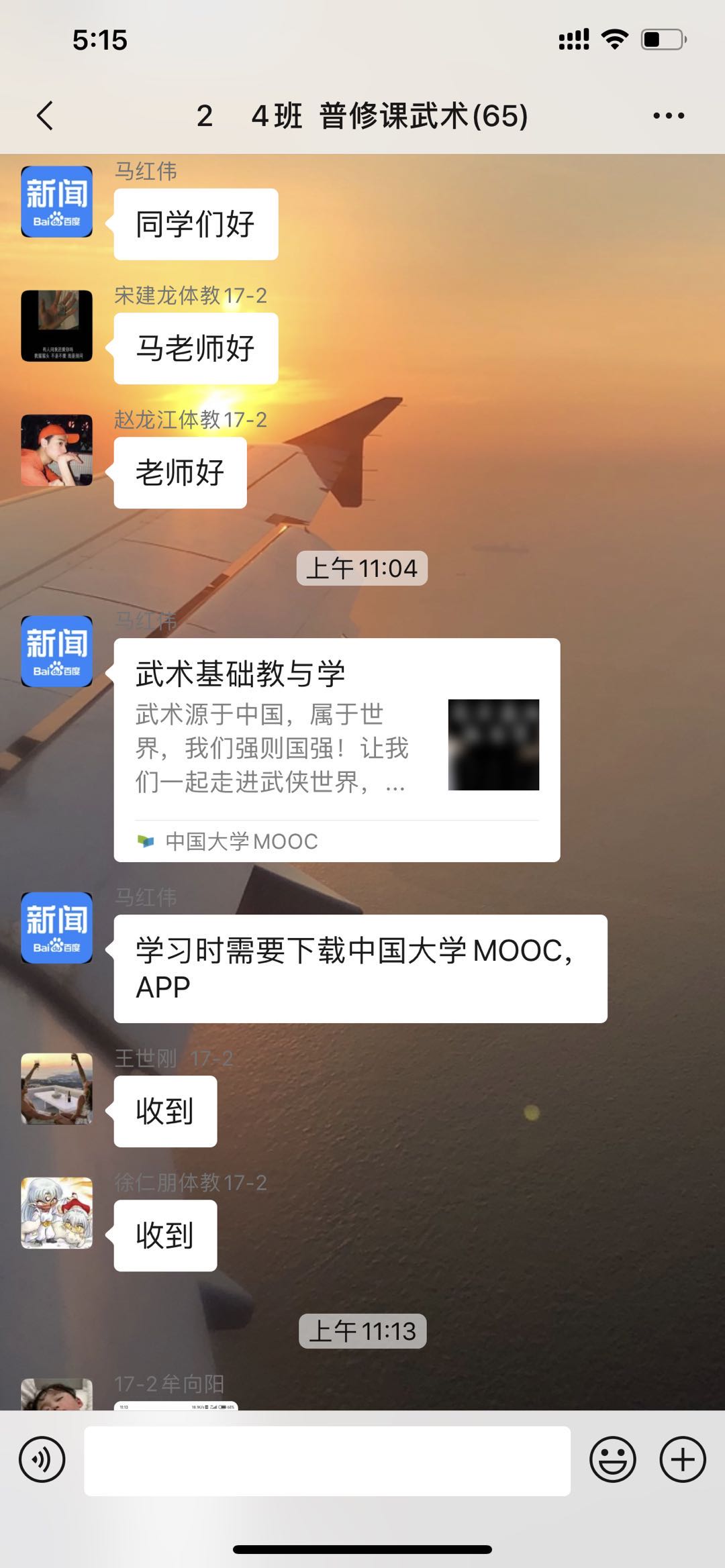Open 马红伟's avatar beside 同学们好
Screen dimensions: 725x1568
click(57, 202)
